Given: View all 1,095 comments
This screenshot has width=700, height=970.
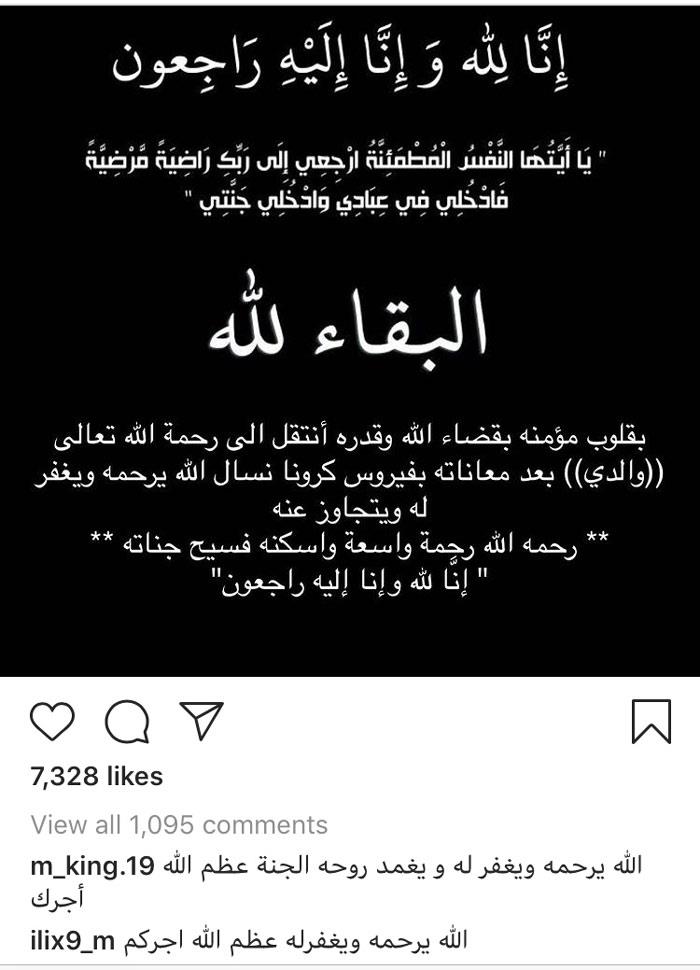Looking at the screenshot, I should coord(179,825).
